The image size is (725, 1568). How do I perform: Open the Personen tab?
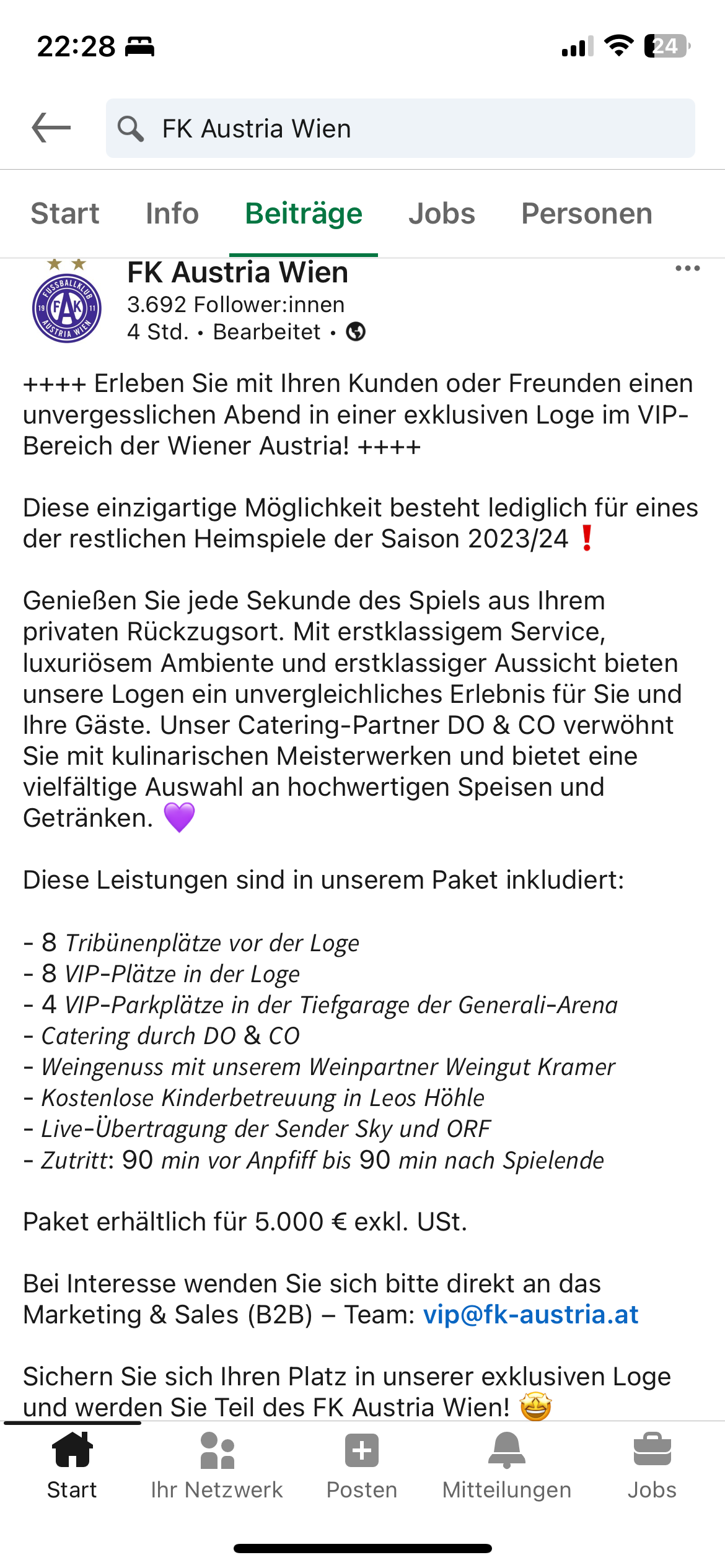pos(587,214)
